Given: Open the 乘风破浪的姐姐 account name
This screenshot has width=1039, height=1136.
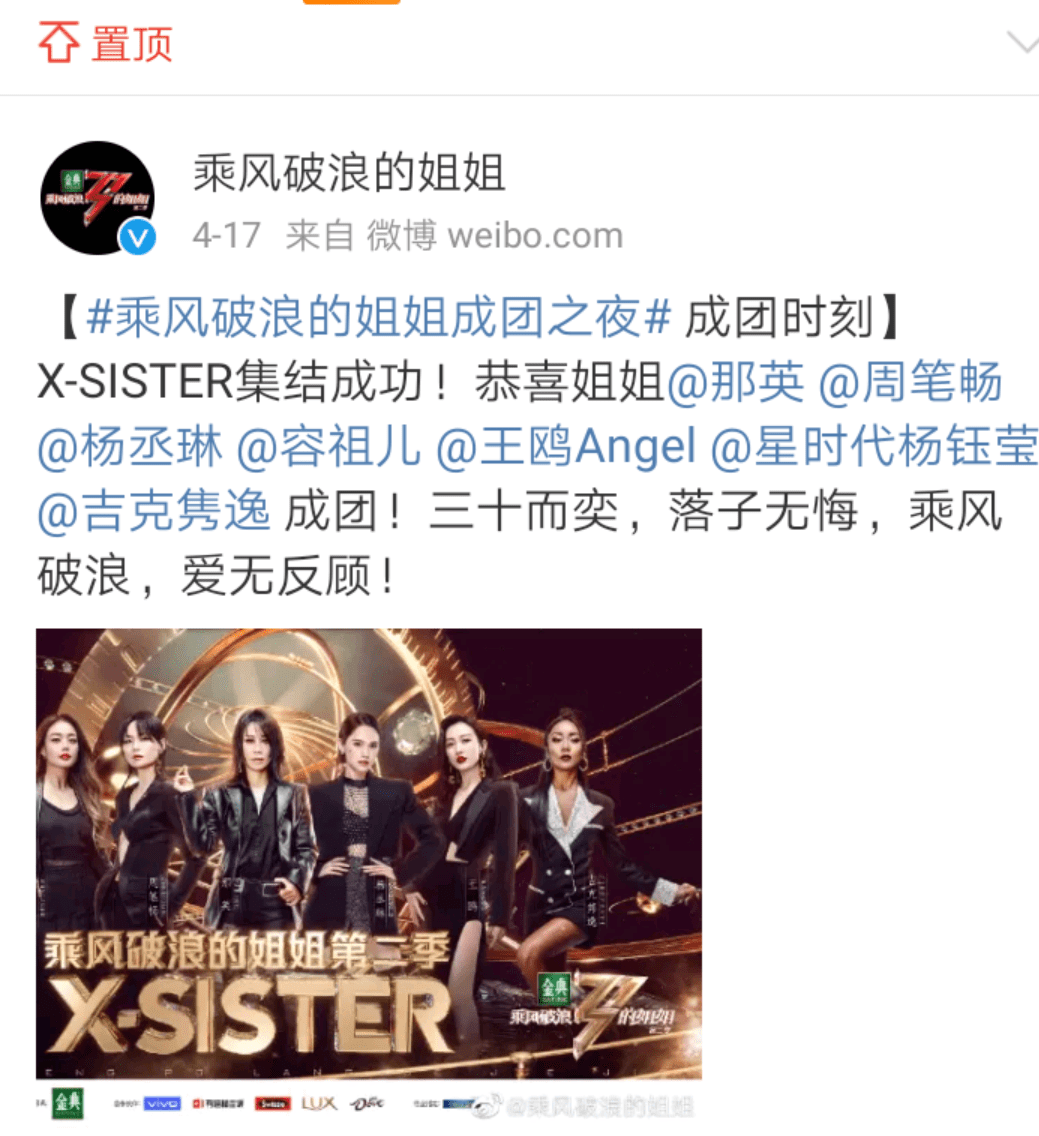Looking at the screenshot, I should pyautogui.click(x=350, y=174).
